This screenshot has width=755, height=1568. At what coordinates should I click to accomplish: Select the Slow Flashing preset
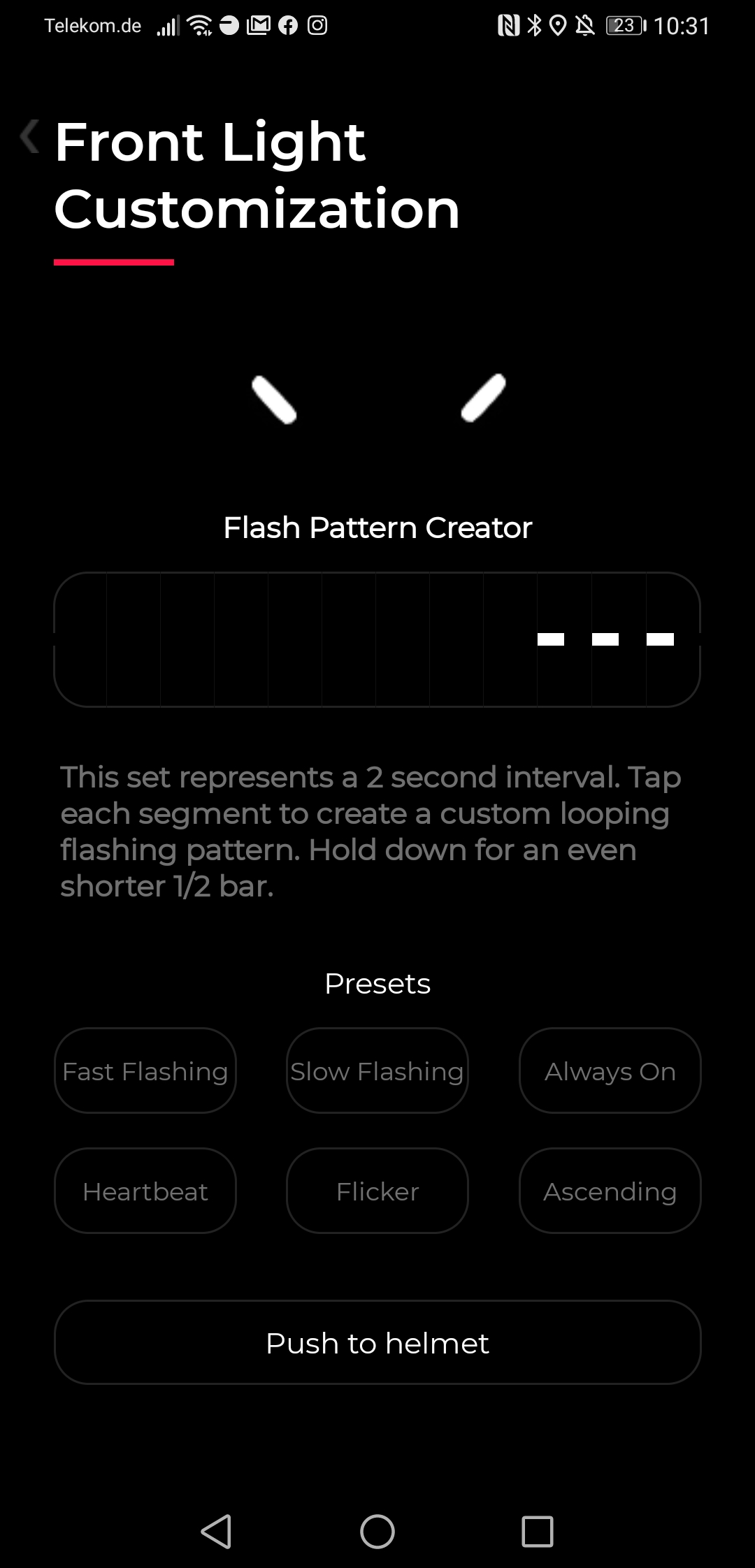377,1070
